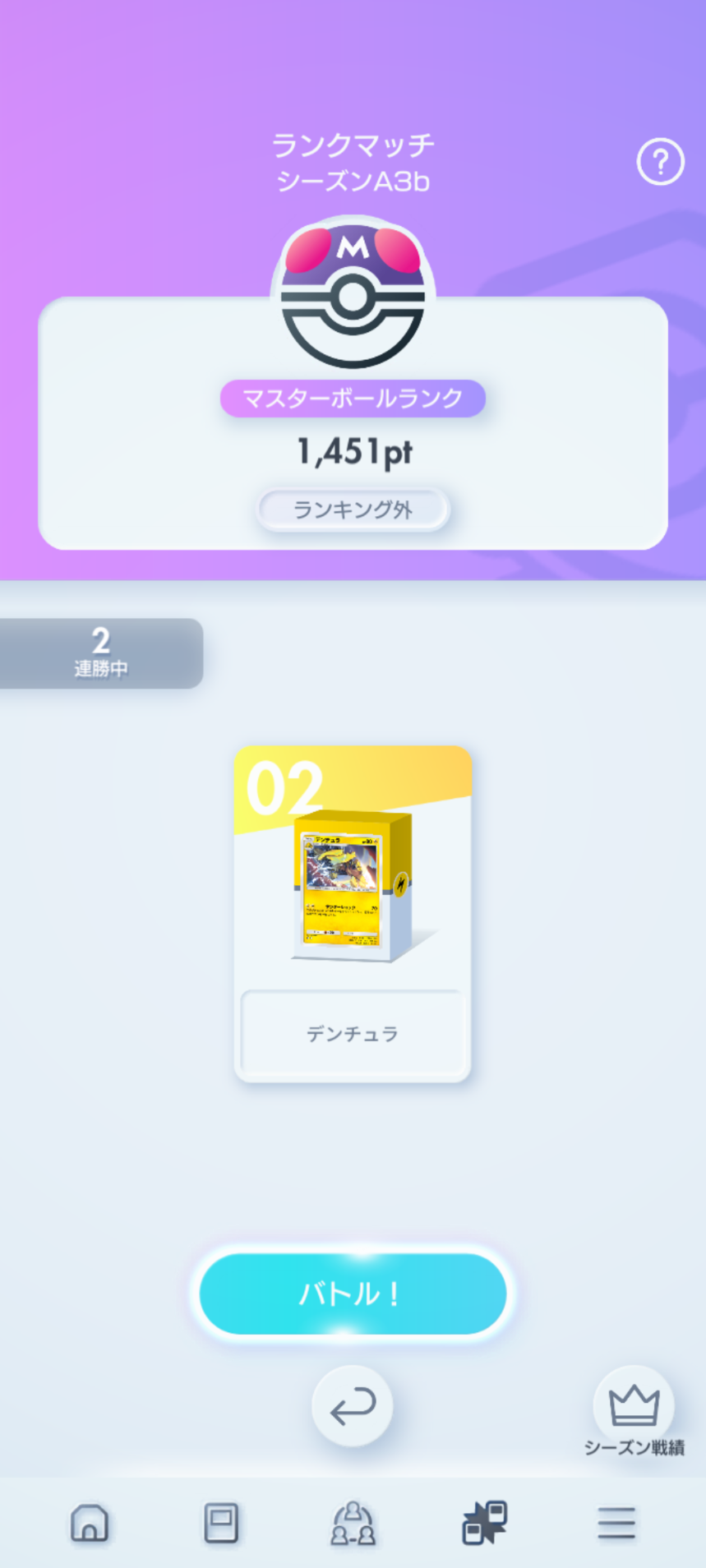Select the デンチュラ deck card
Image resolution: width=706 pixels, height=1568 pixels.
click(x=353, y=914)
